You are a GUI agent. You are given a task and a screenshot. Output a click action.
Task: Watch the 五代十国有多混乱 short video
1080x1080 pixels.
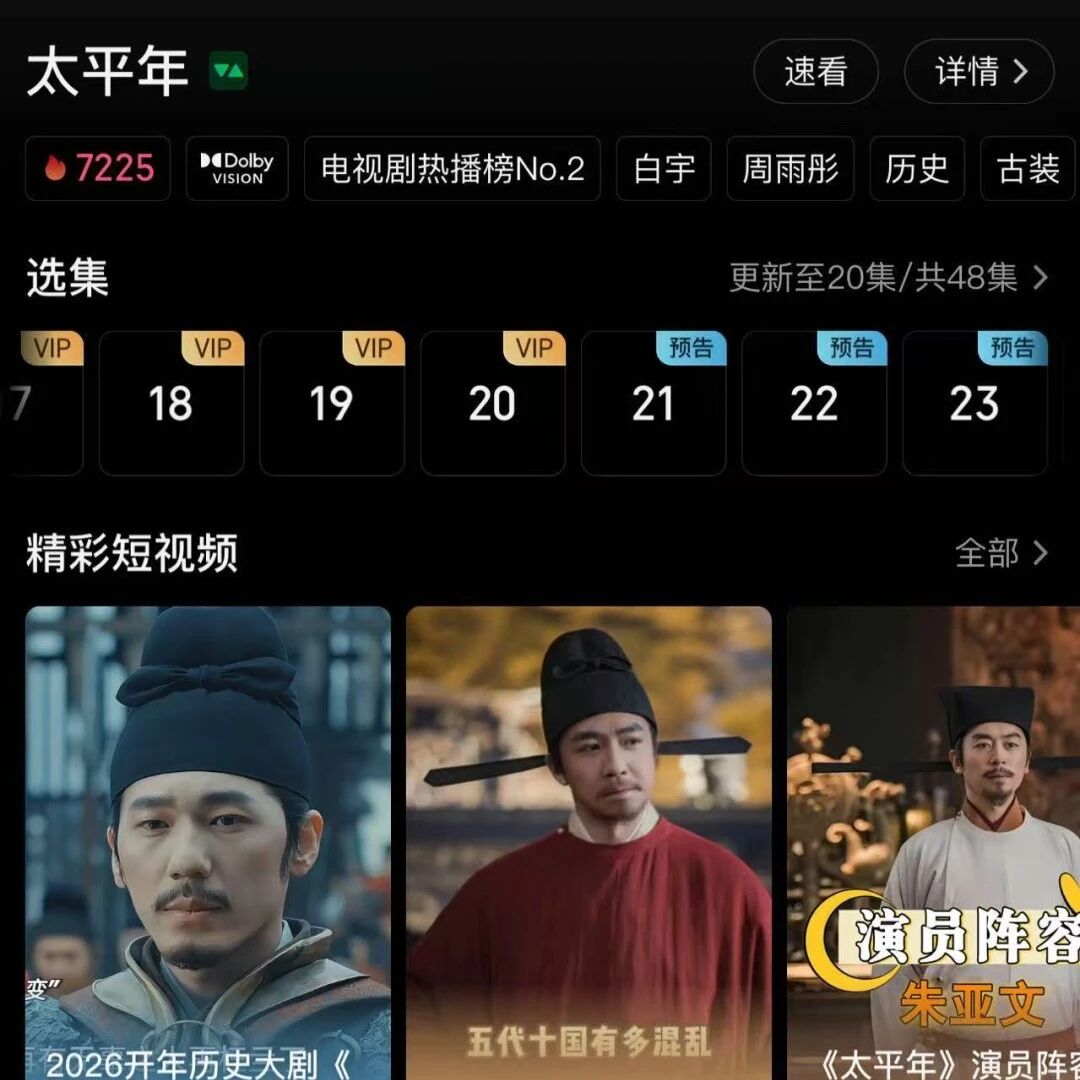pos(588,840)
